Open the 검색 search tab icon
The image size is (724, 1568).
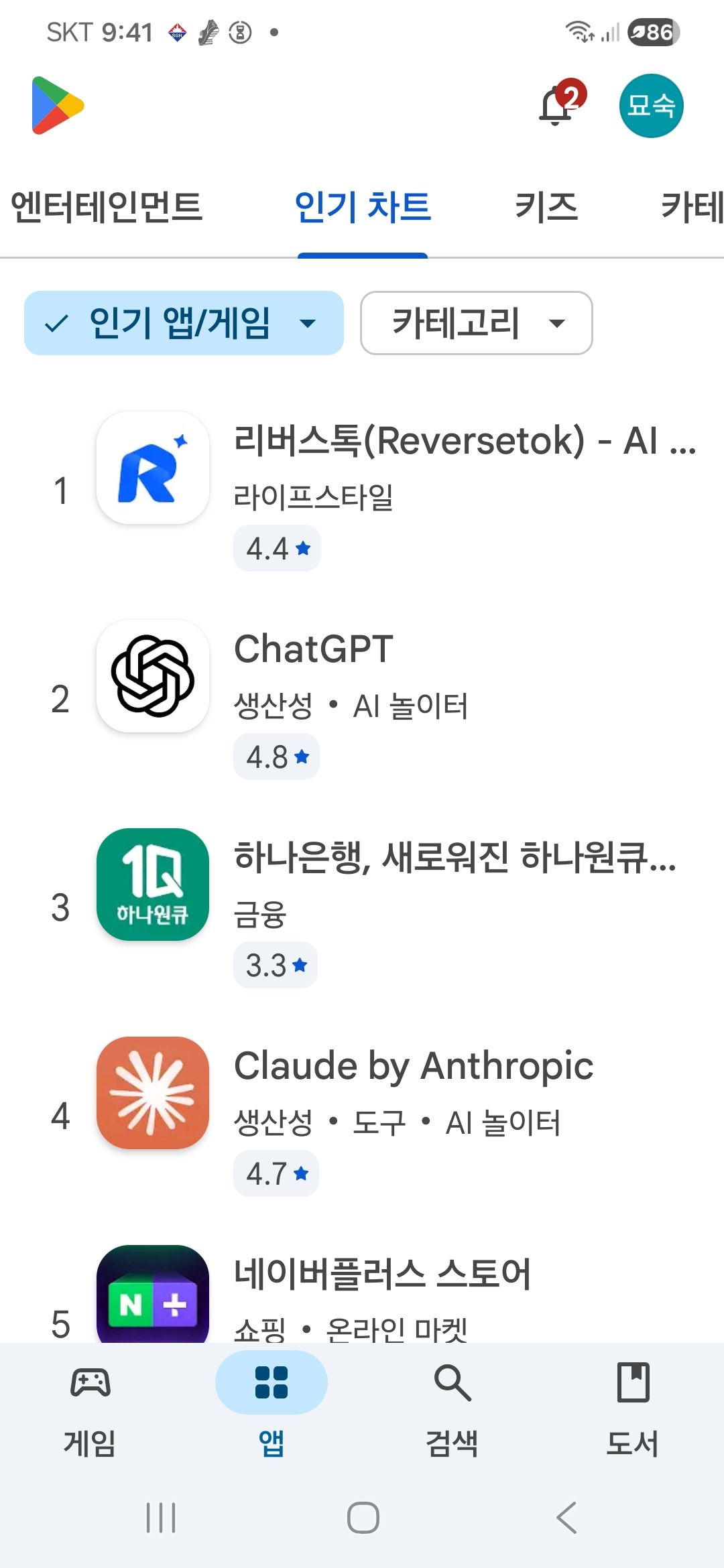click(452, 1384)
